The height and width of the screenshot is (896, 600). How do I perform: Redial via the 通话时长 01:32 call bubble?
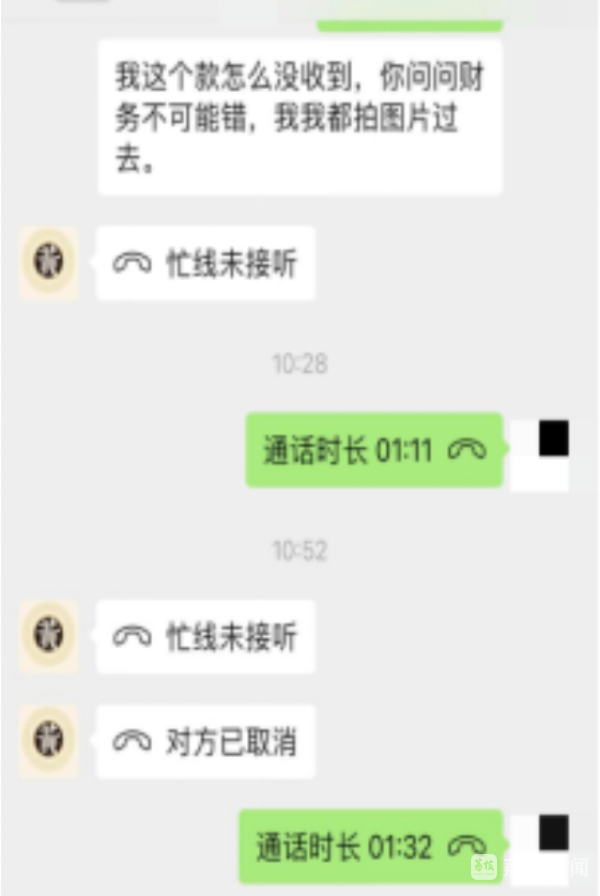click(370, 846)
